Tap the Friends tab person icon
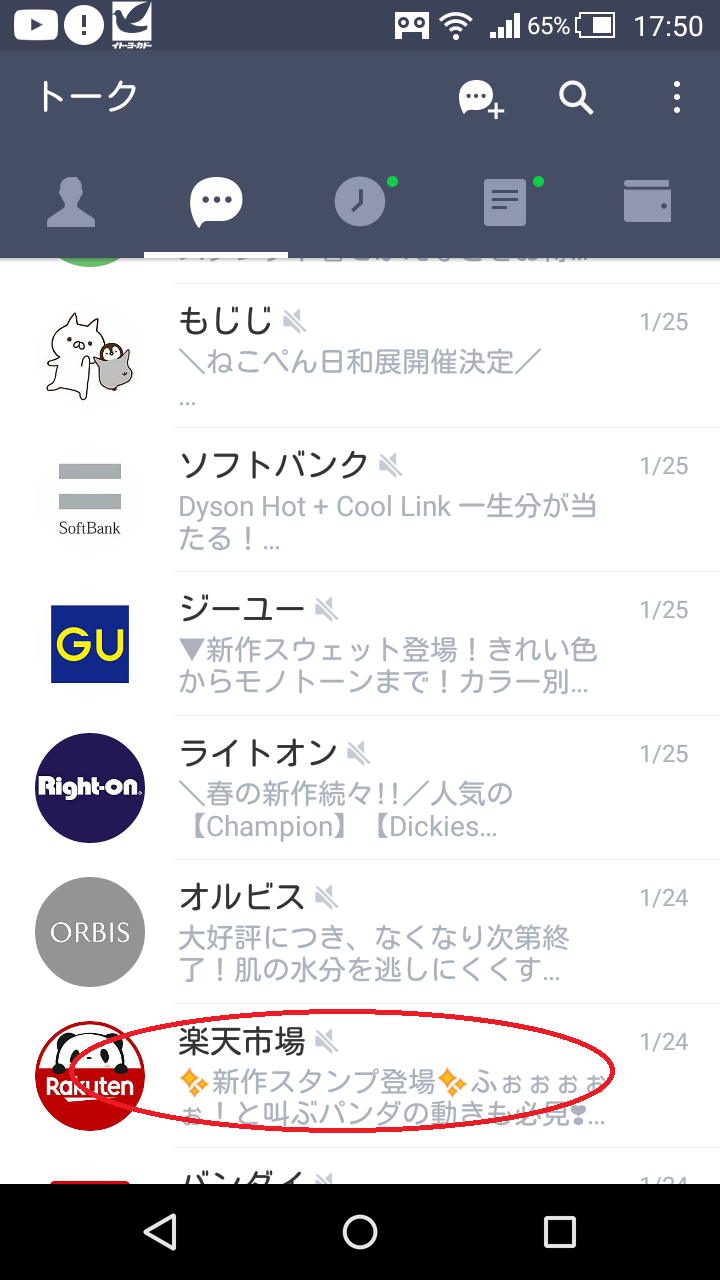Image resolution: width=720 pixels, height=1280 pixels. (71, 200)
